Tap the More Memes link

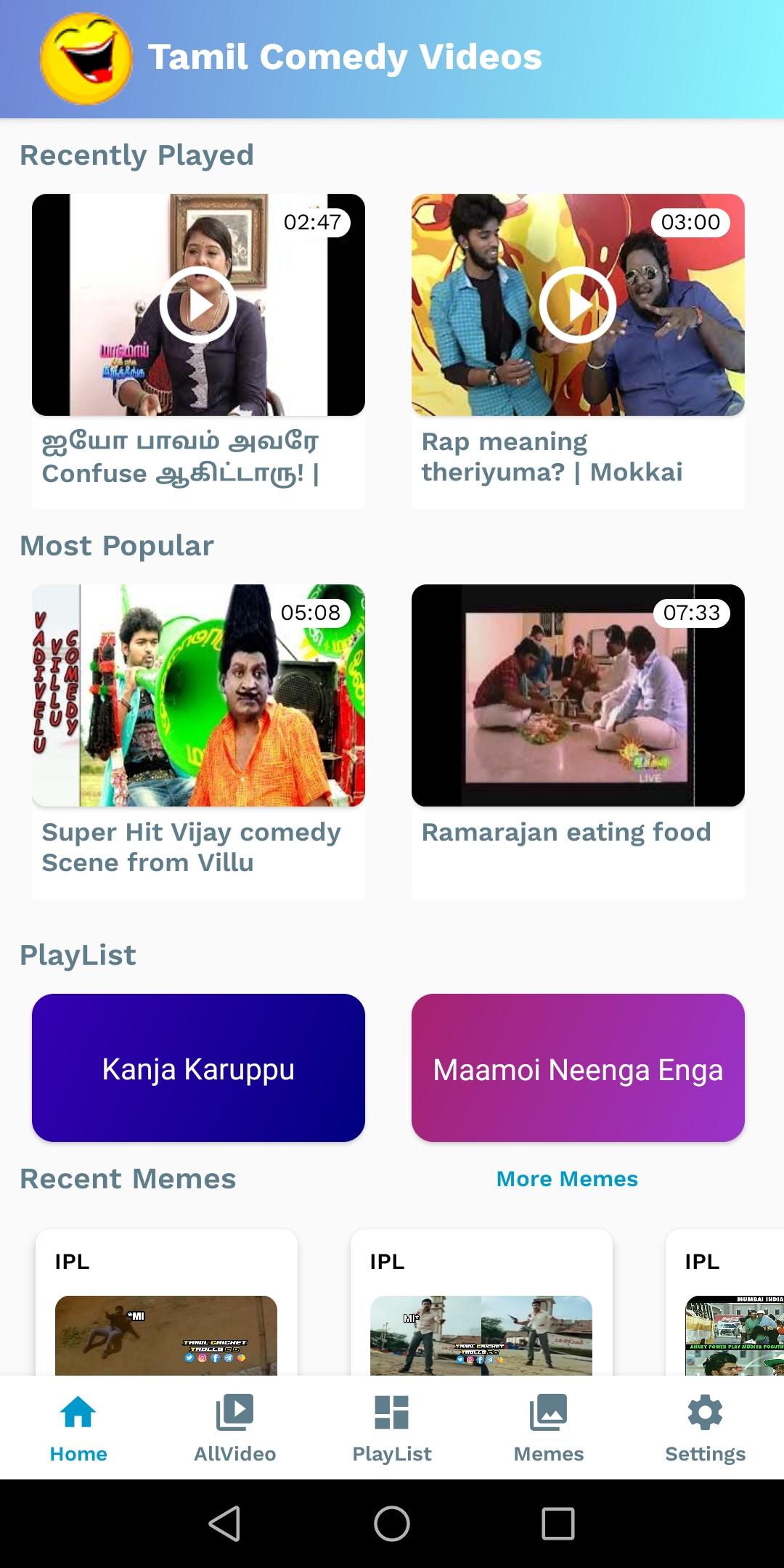click(567, 1179)
